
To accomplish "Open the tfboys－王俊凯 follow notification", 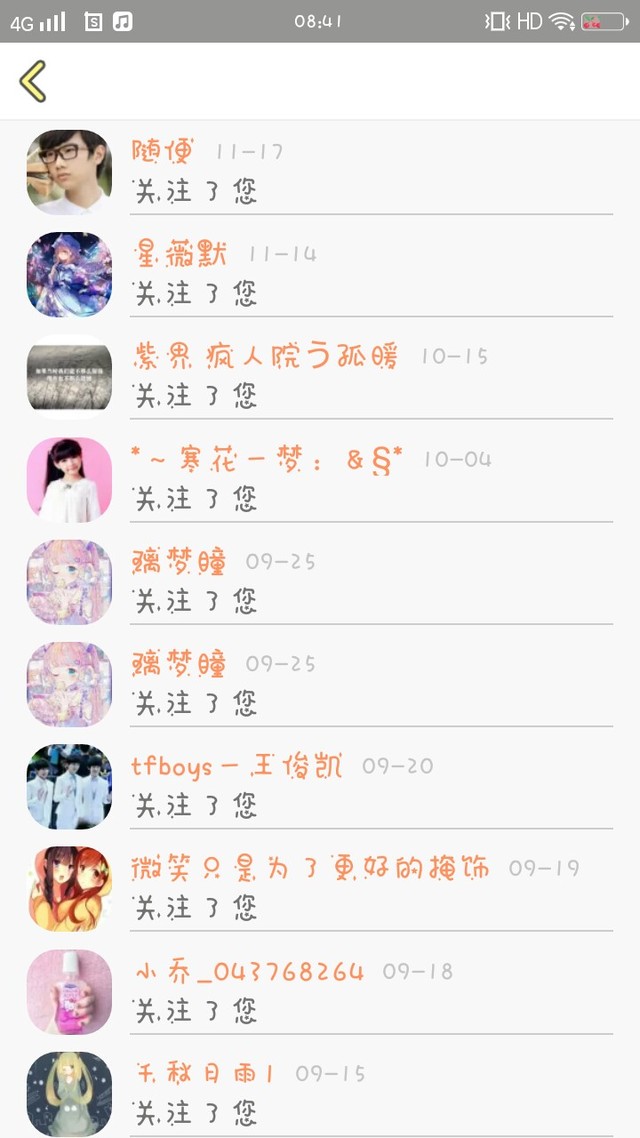I will point(320,786).
